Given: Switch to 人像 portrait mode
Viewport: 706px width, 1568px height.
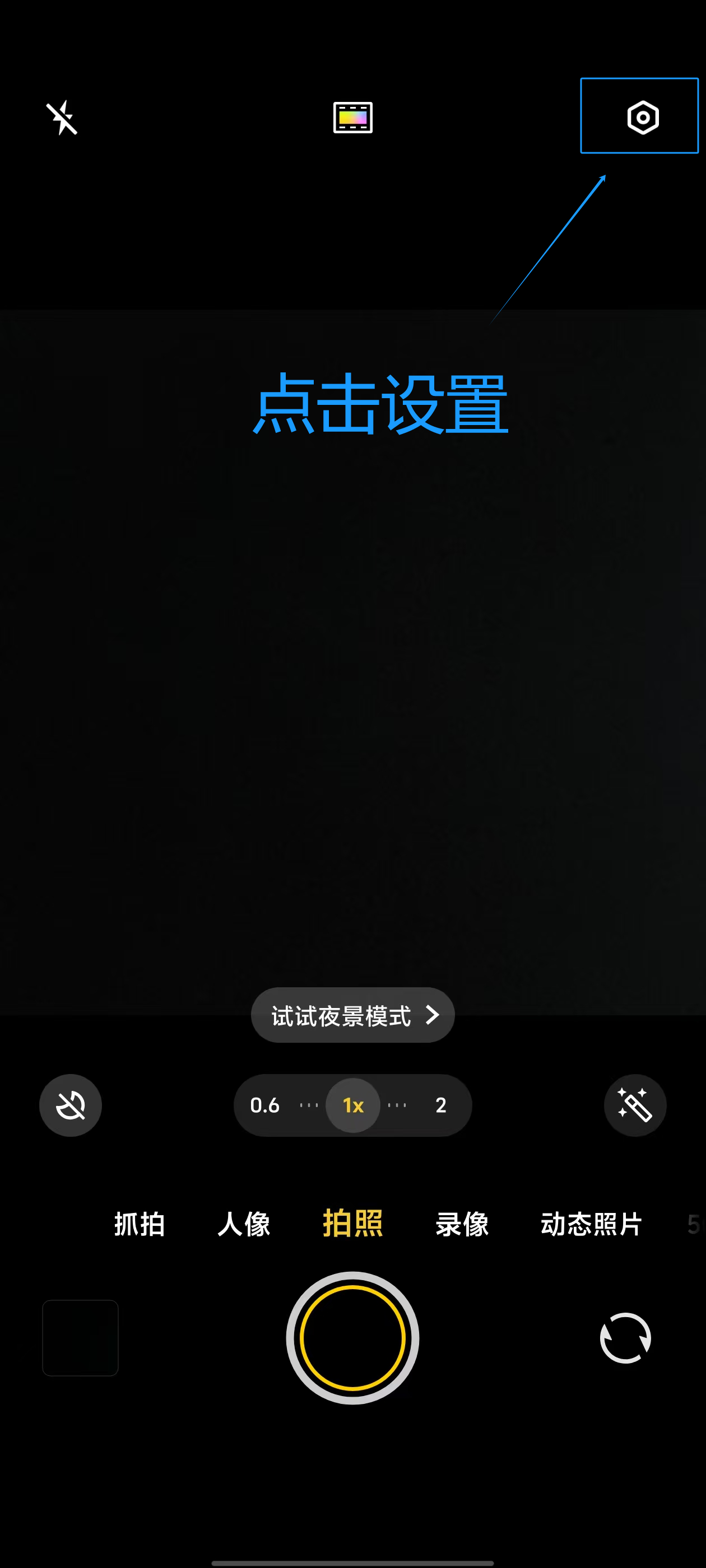Looking at the screenshot, I should click(x=244, y=1224).
